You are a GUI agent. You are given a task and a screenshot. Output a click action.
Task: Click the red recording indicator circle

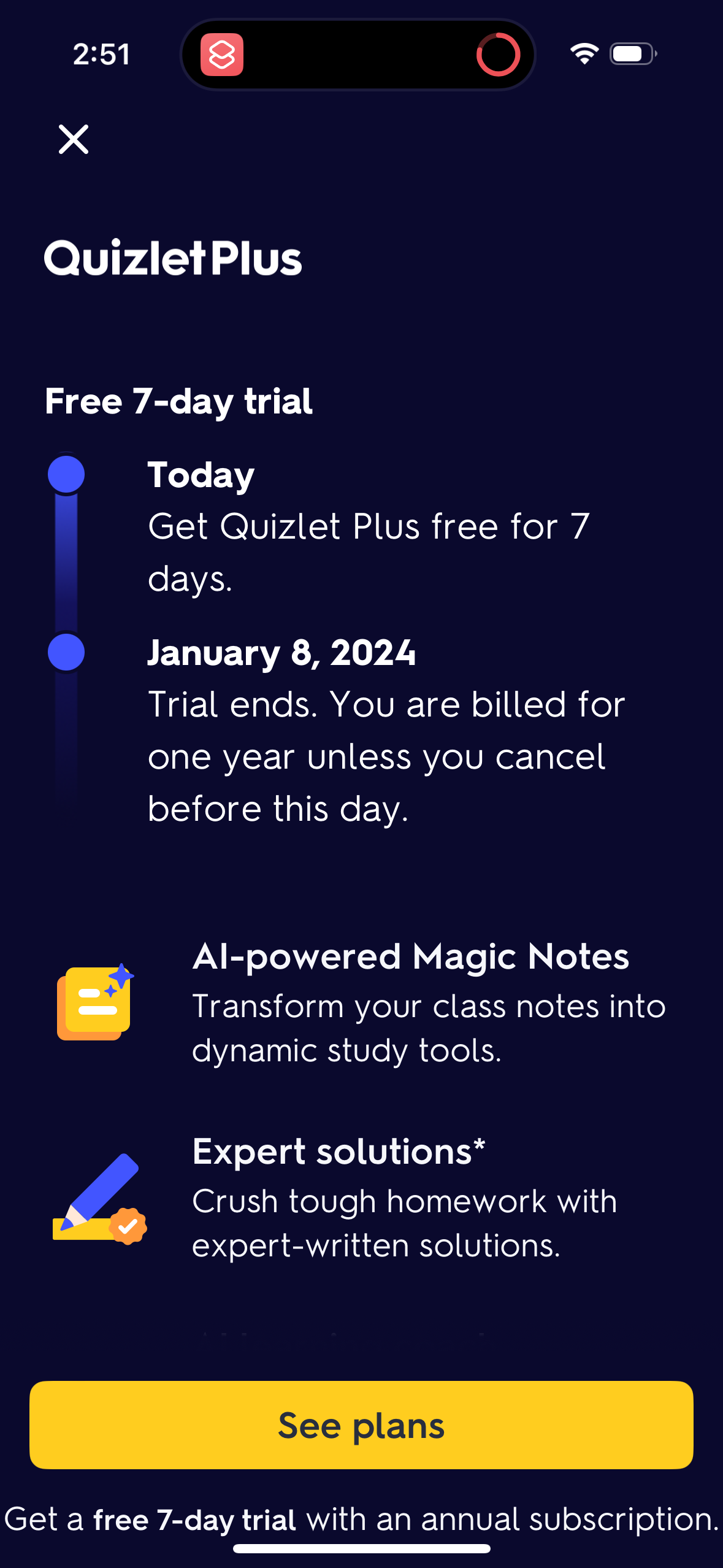500,55
